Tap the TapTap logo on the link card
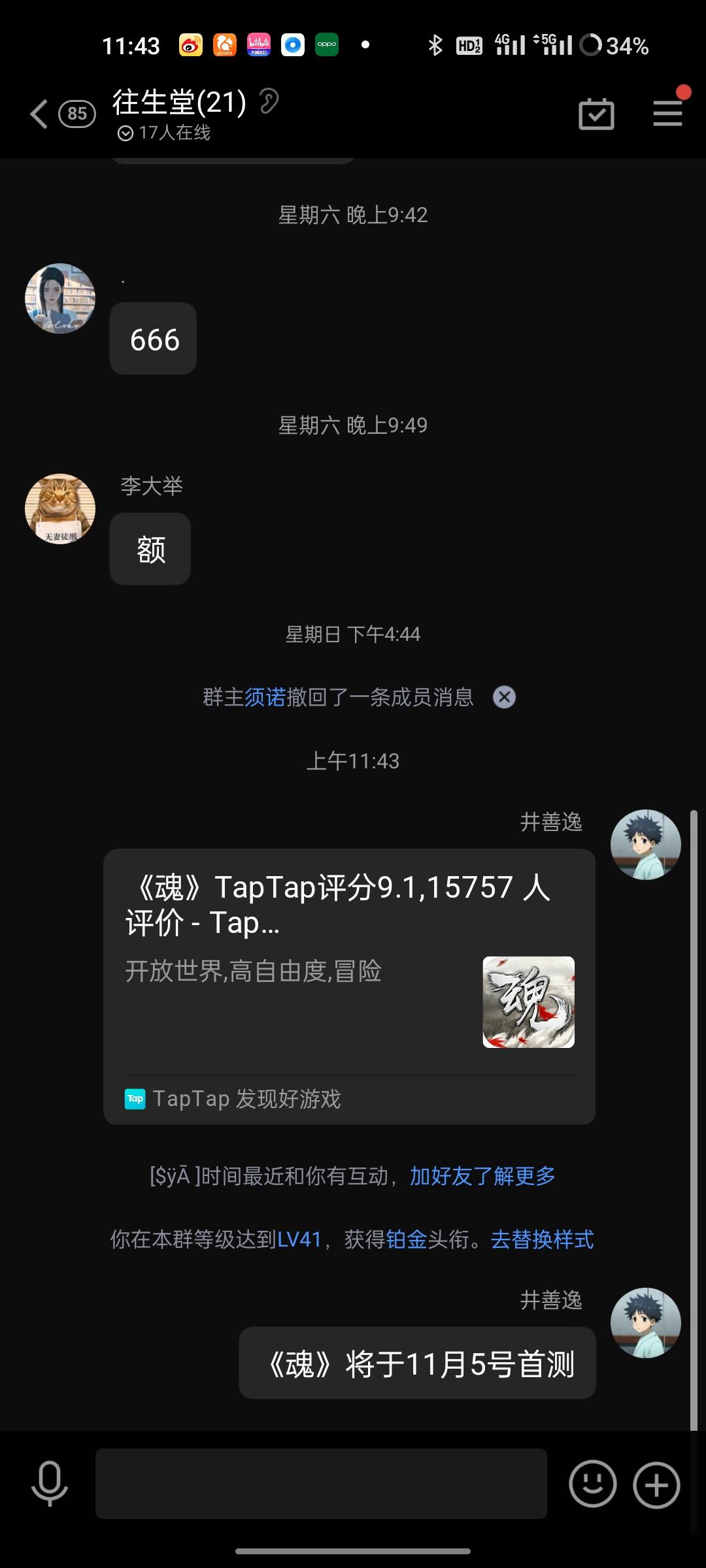706x1568 pixels. tap(135, 1099)
